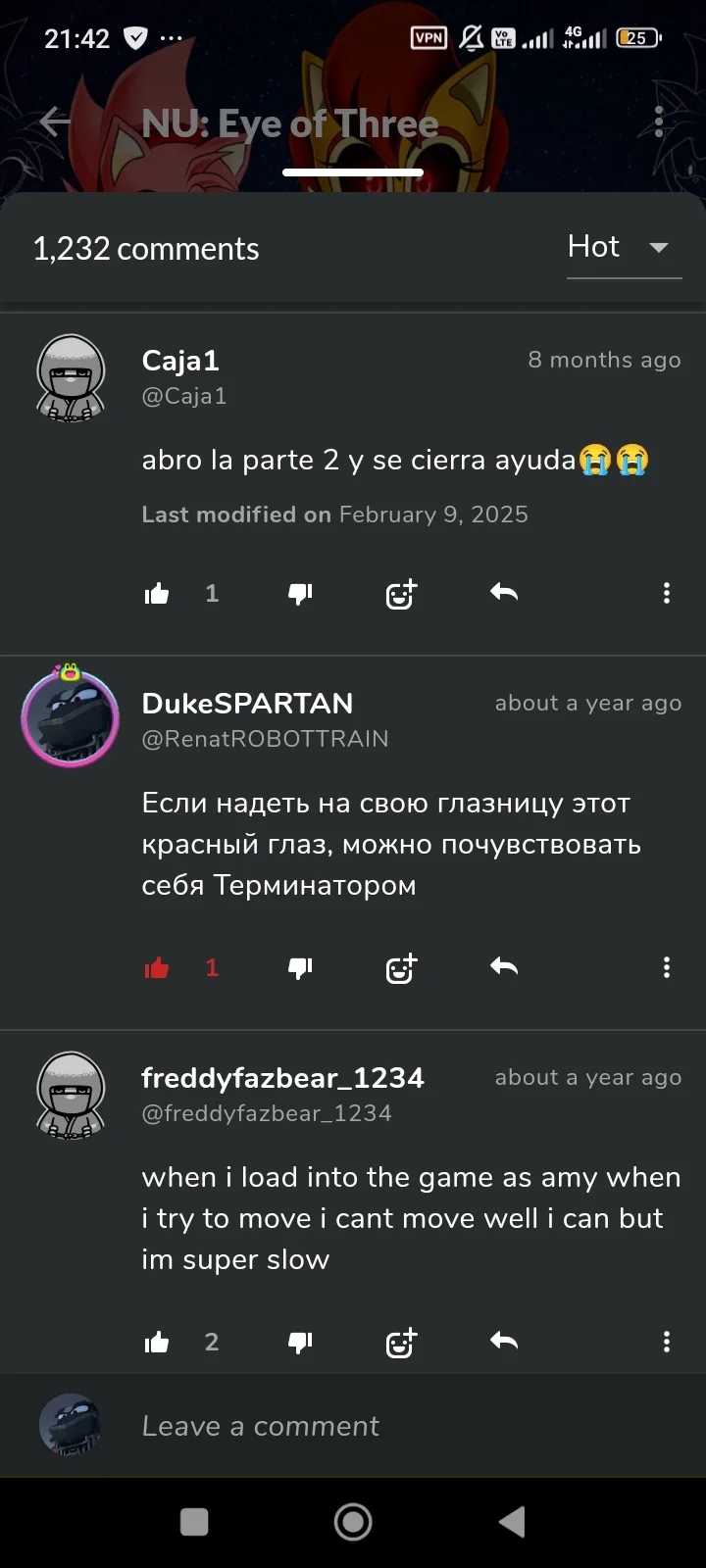
Task: Dislike DukeSPARTAN's comment
Action: [300, 968]
